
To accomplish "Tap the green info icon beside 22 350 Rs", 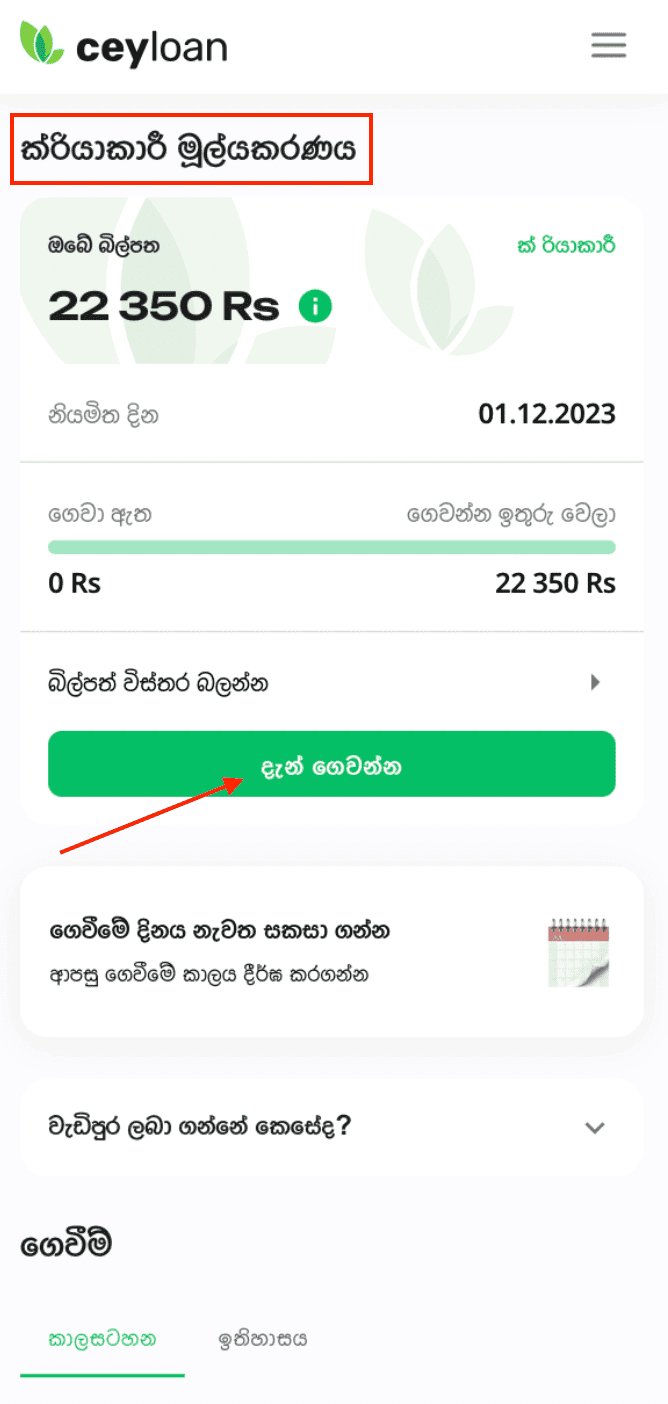I will [315, 307].
